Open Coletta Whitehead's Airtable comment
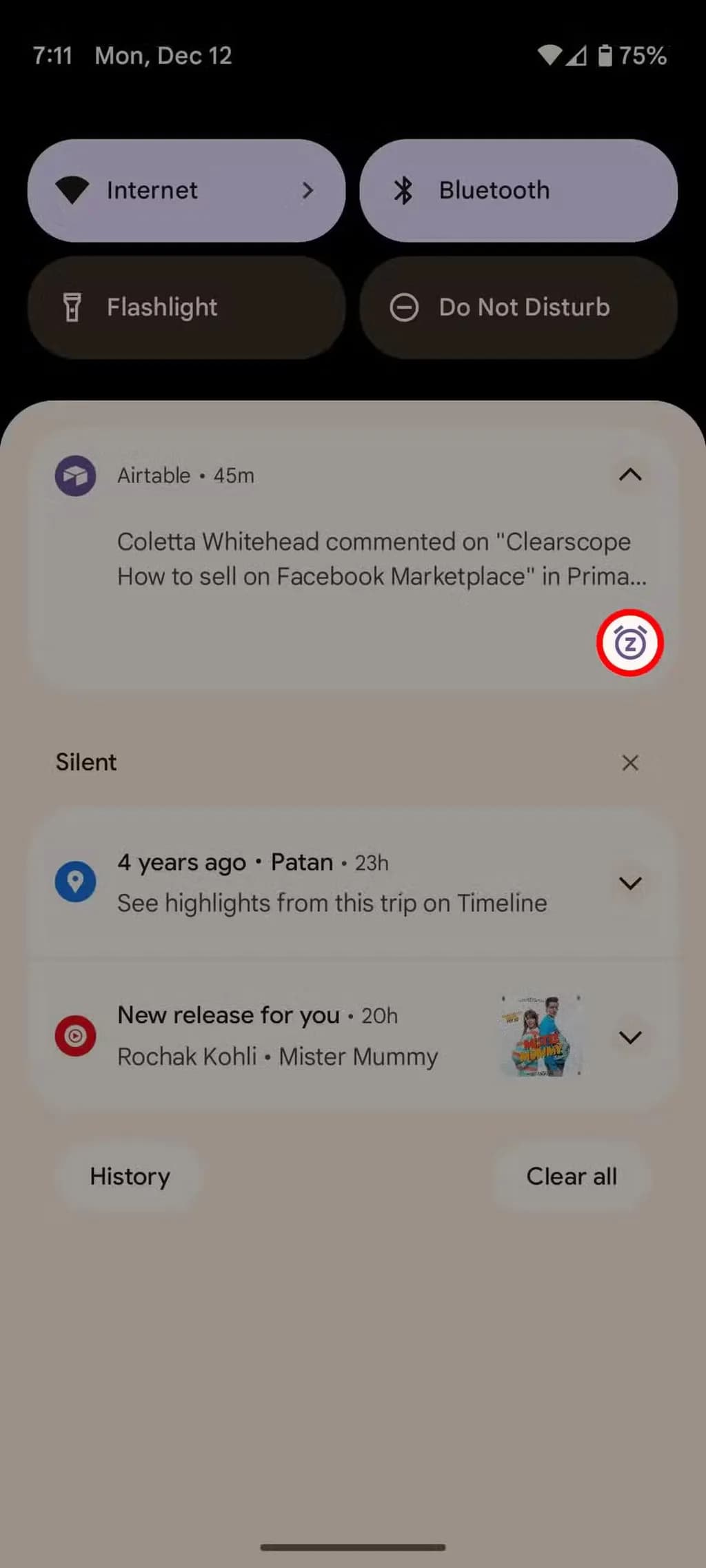Screen dimensions: 706x1568 point(372,559)
